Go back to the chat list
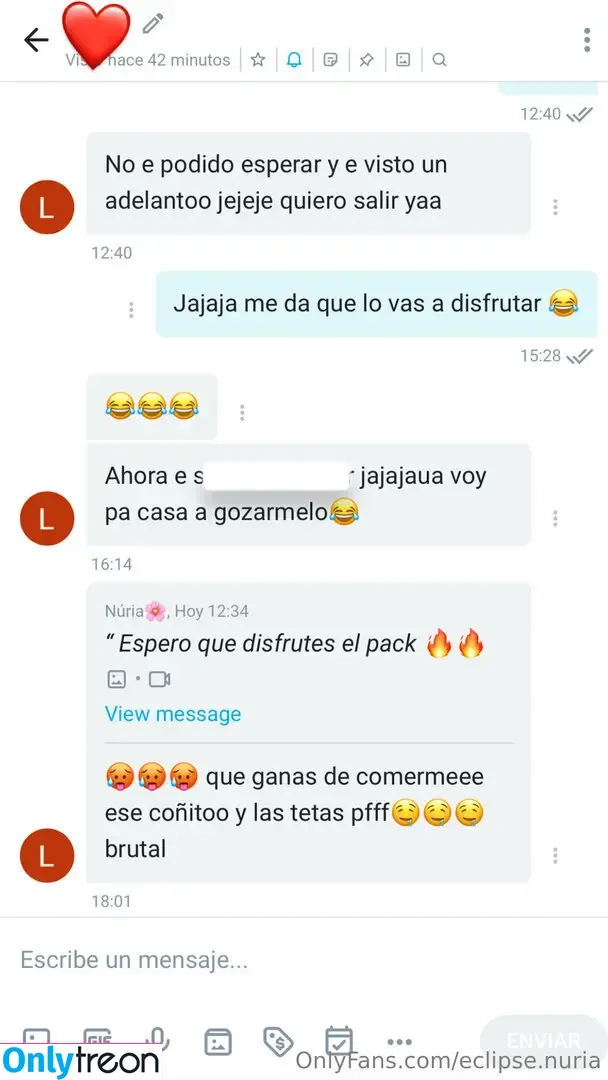 (36, 40)
